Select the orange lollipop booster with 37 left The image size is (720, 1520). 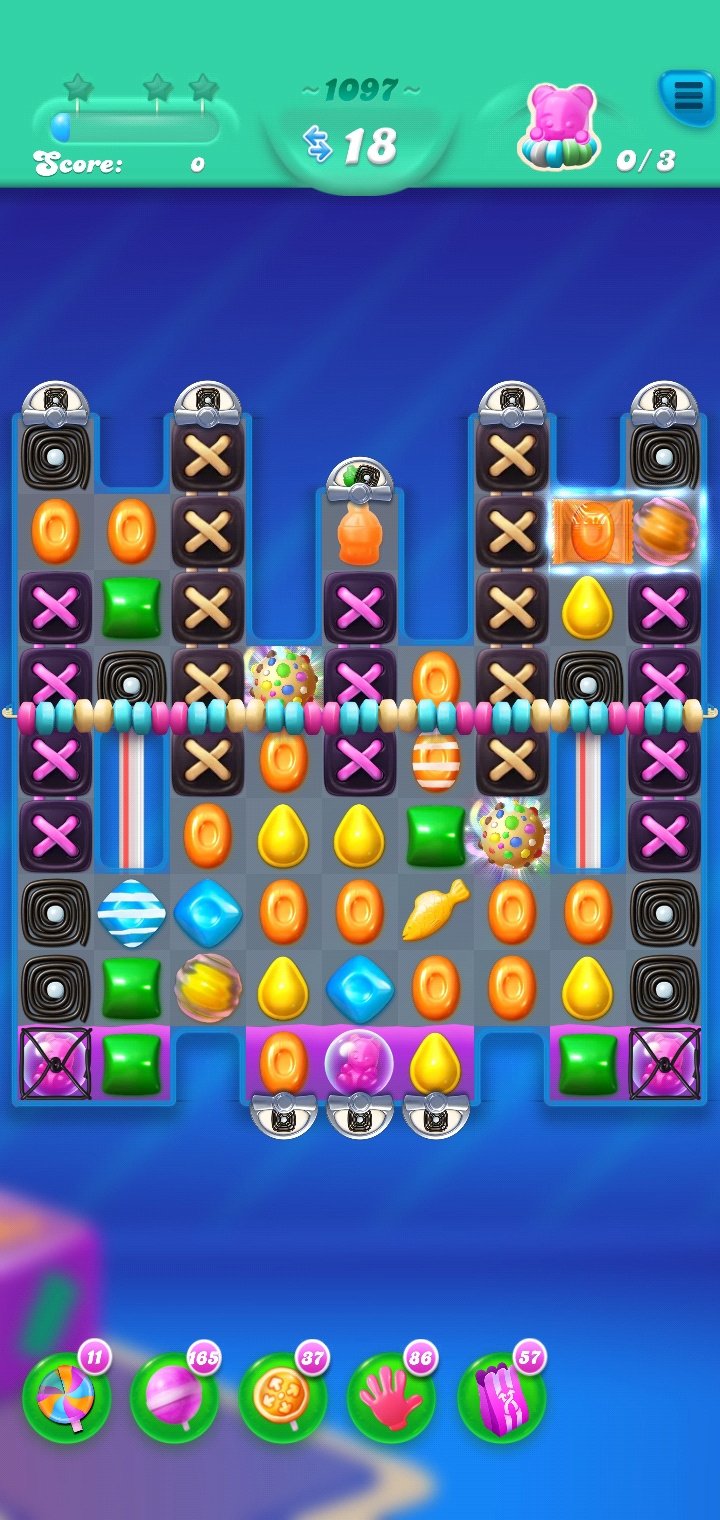[x=283, y=1397]
